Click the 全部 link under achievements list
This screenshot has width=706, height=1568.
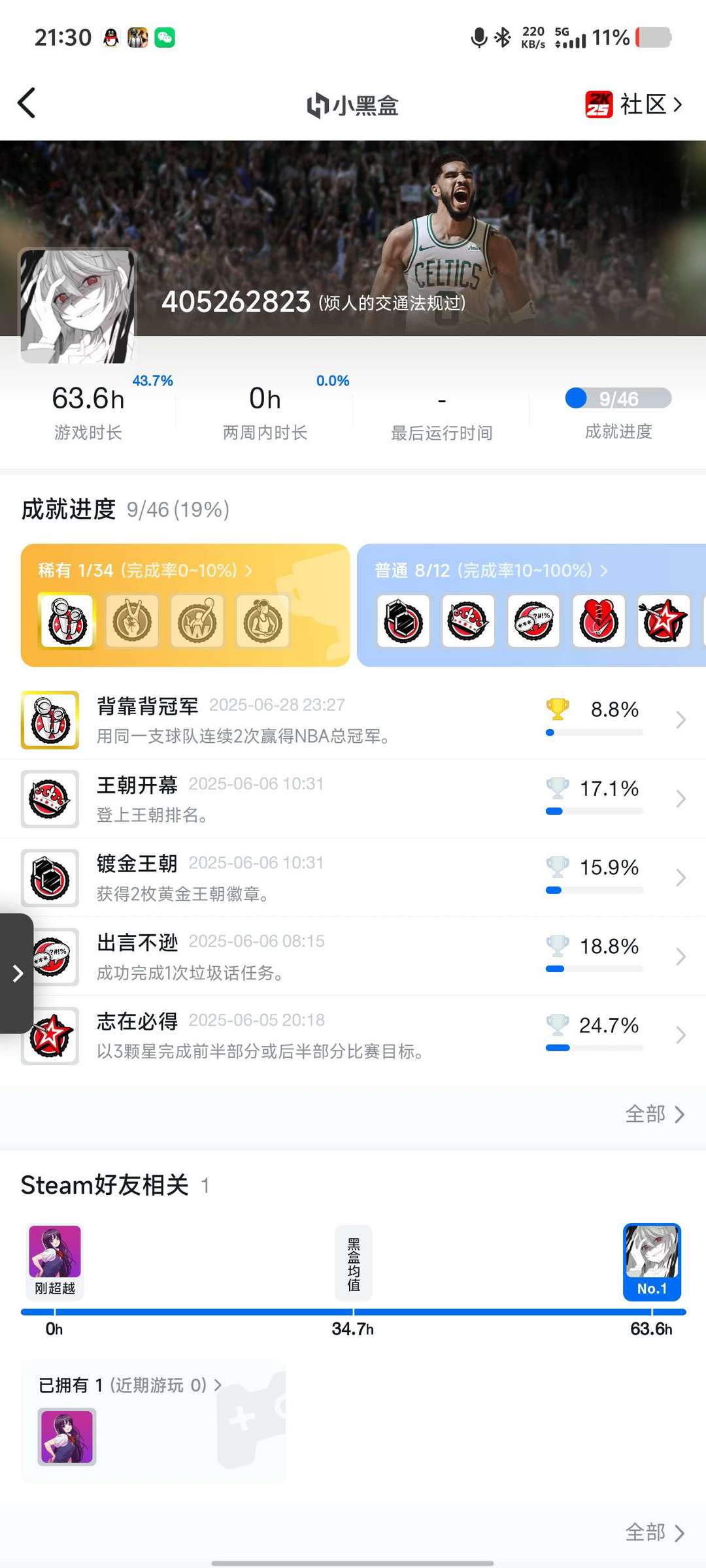(x=654, y=1115)
